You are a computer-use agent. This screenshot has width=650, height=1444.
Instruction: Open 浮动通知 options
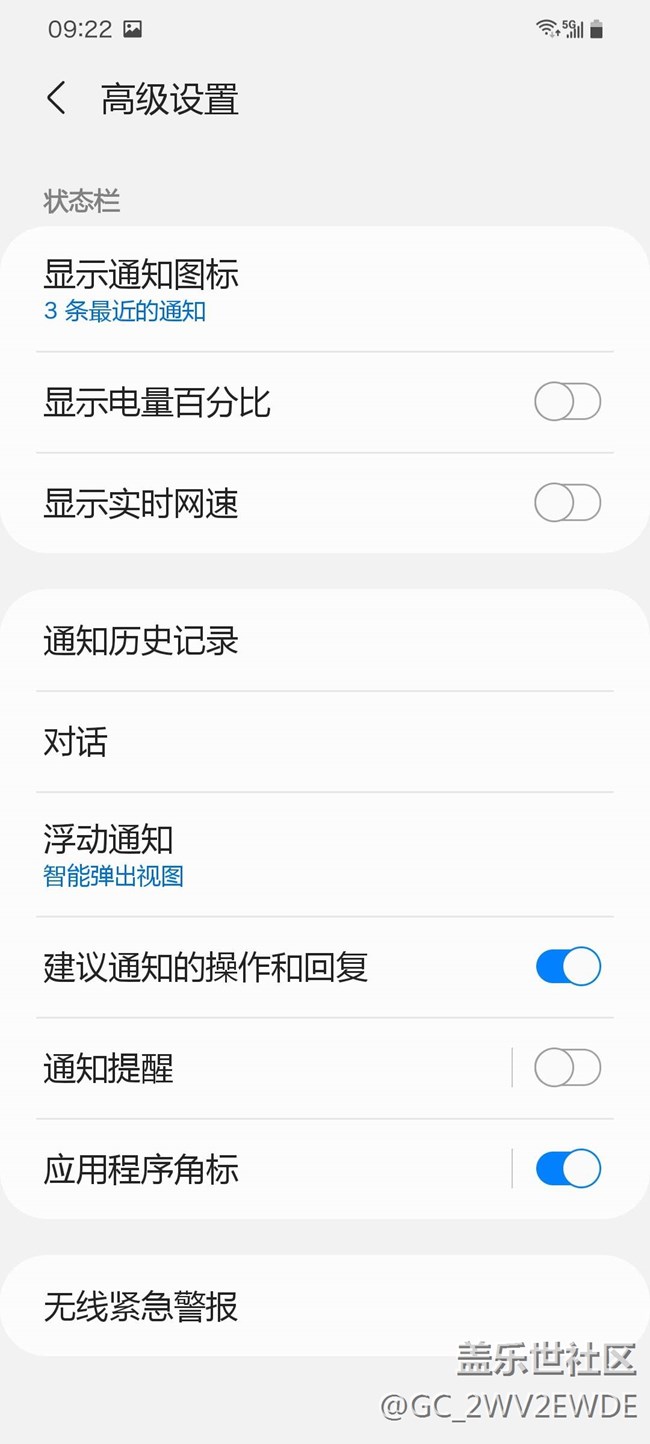[324, 854]
